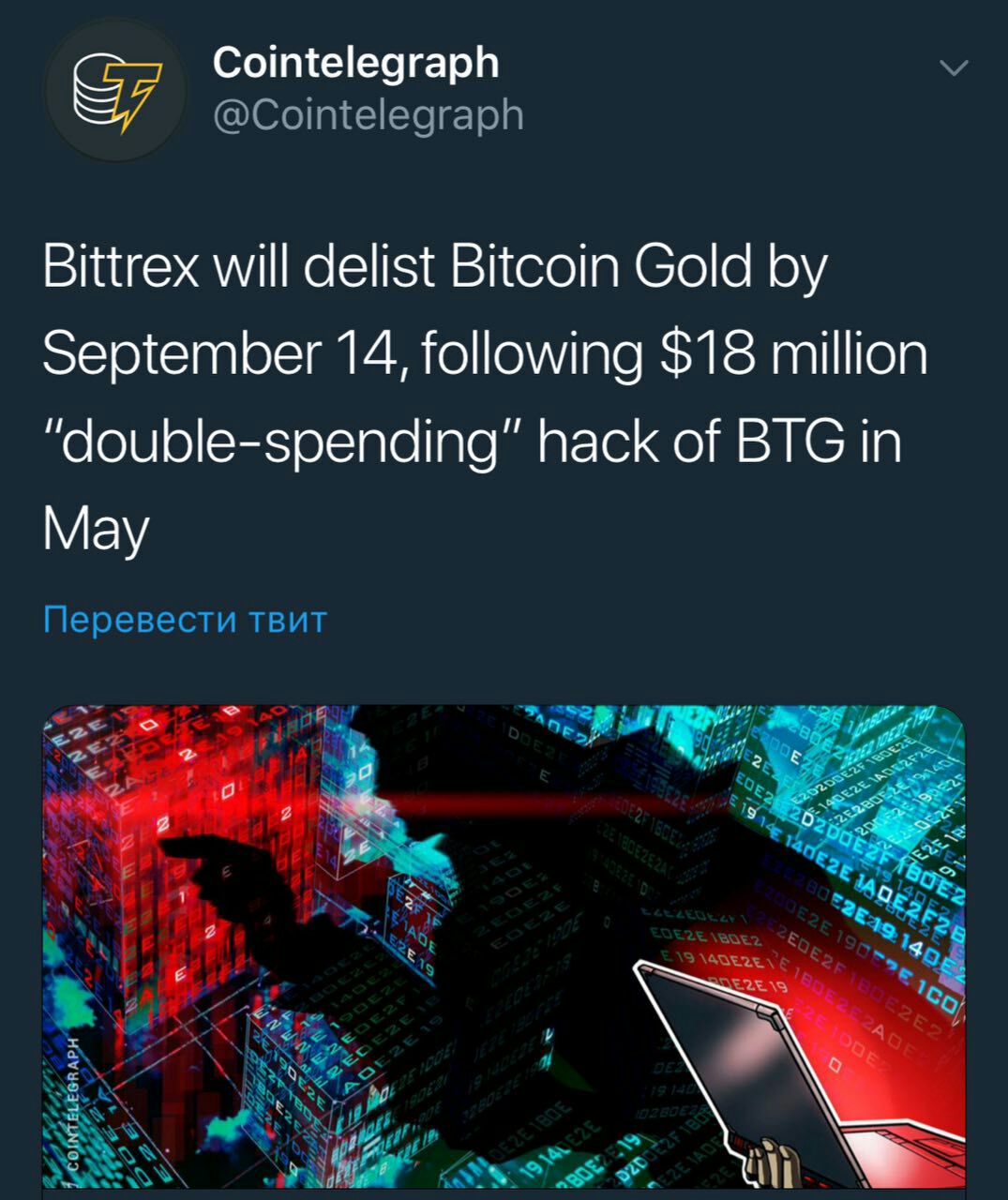This screenshot has height=1200, width=1008.
Task: Open the tweet's hacker illustration card
Action: (504, 947)
